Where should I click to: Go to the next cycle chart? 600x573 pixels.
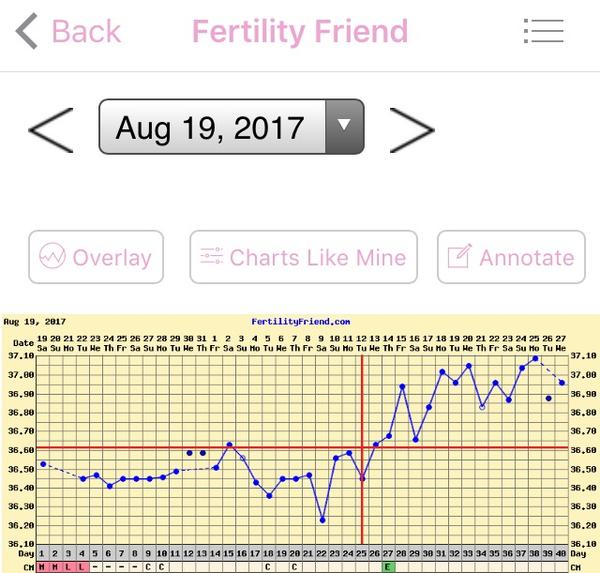[x=410, y=128]
